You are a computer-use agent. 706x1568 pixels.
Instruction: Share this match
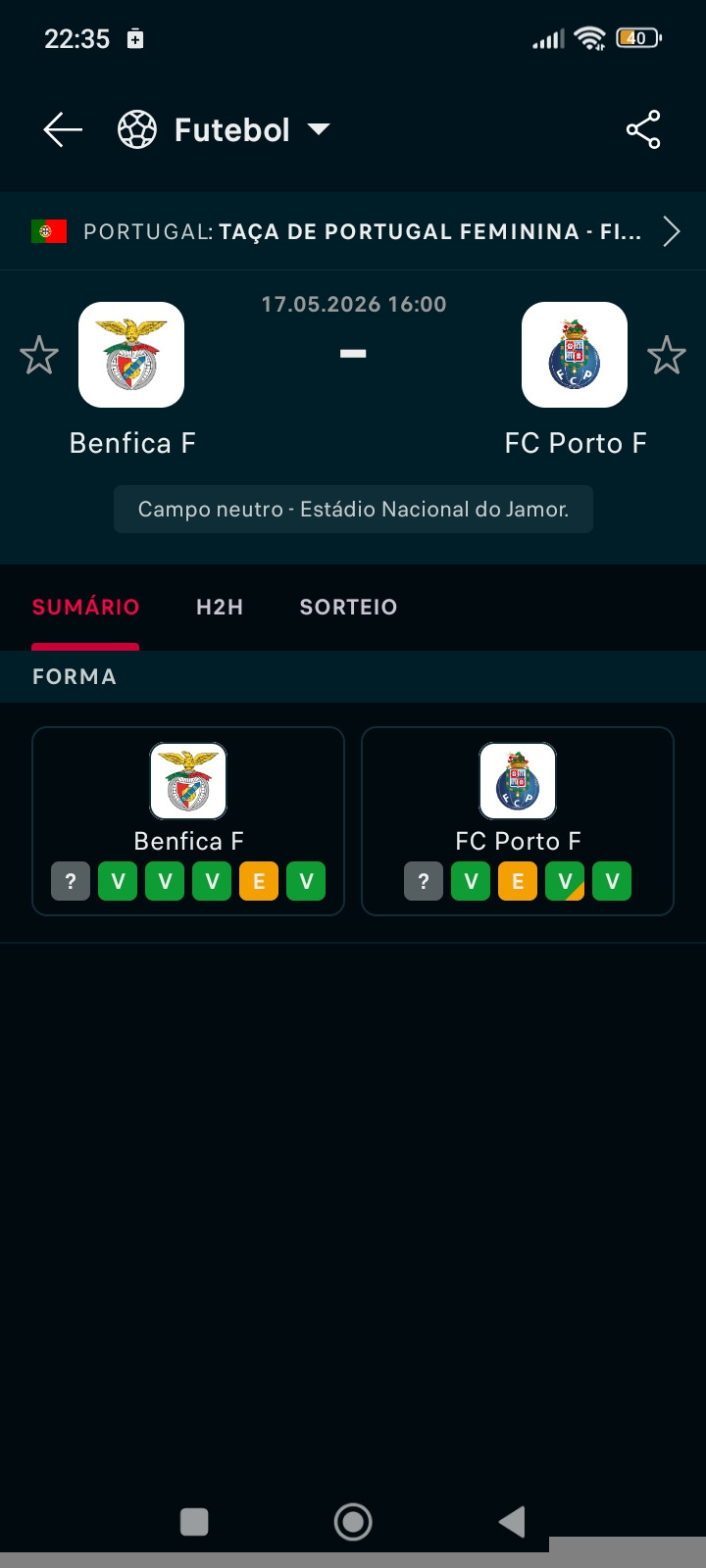coord(643,129)
